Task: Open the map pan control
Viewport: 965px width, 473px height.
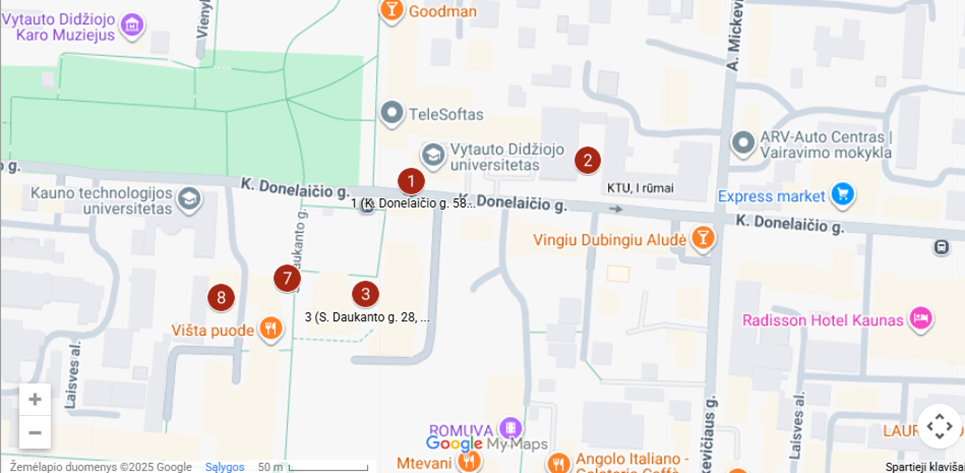Action: pos(939,426)
